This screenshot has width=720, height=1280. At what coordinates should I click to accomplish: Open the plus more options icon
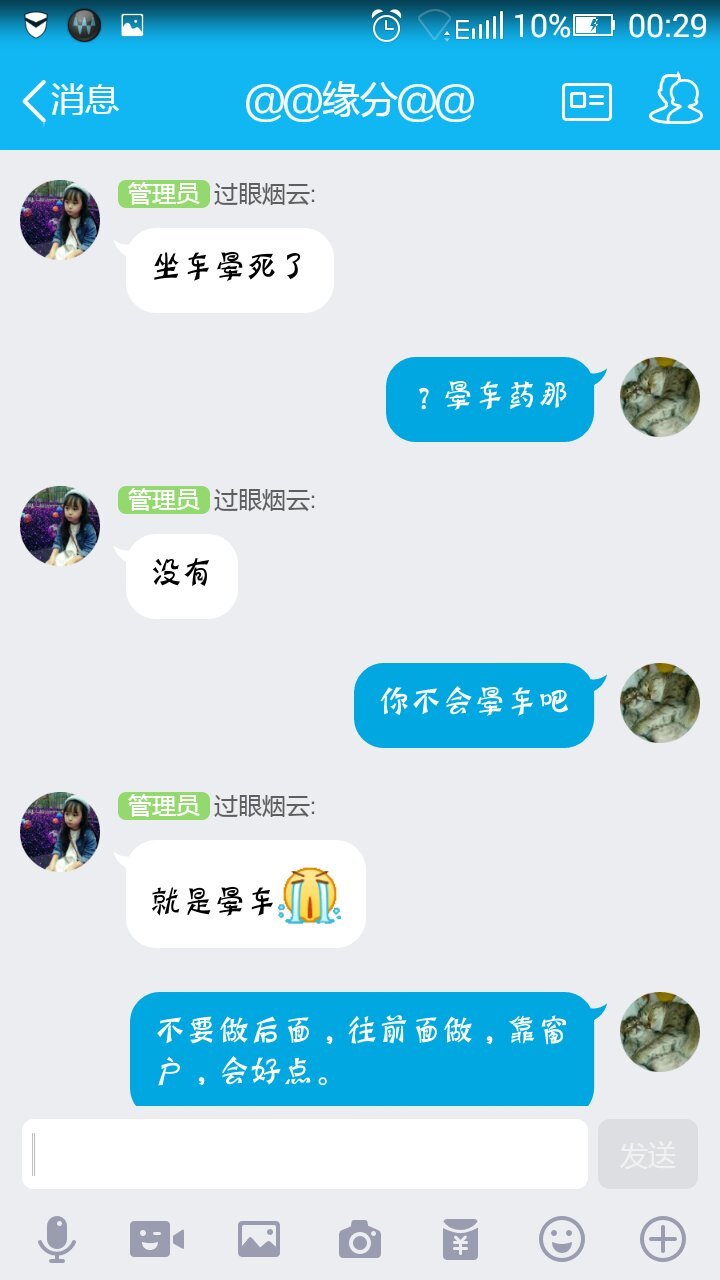(663, 1240)
